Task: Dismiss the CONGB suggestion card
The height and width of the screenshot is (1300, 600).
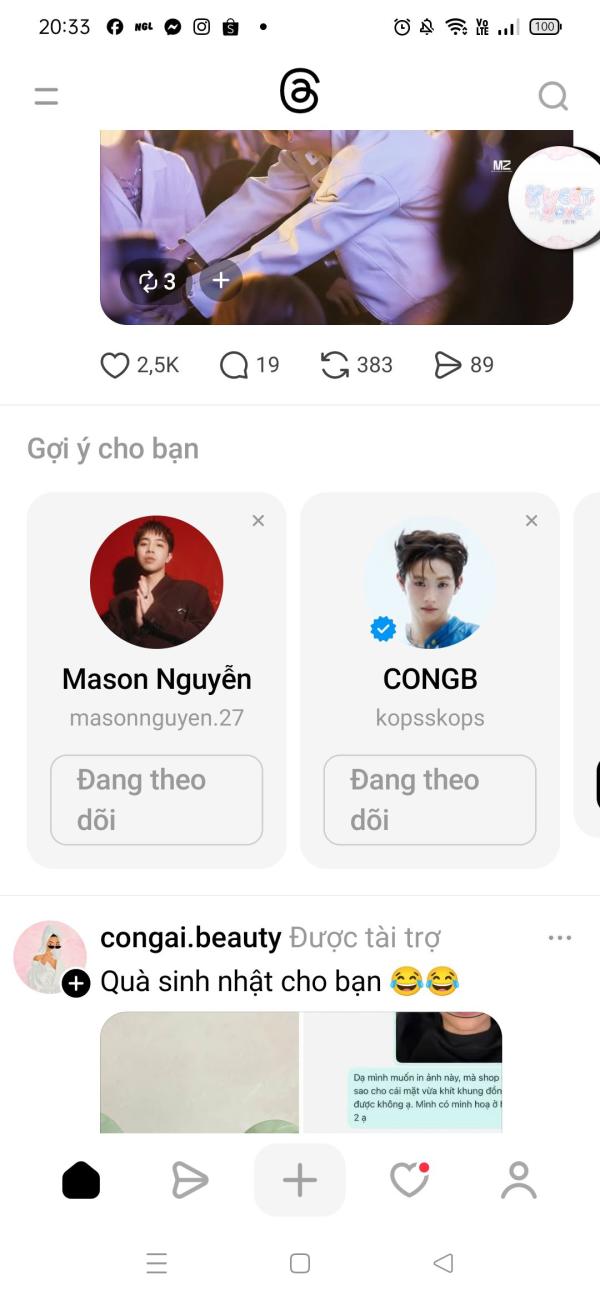Action: coord(531,520)
